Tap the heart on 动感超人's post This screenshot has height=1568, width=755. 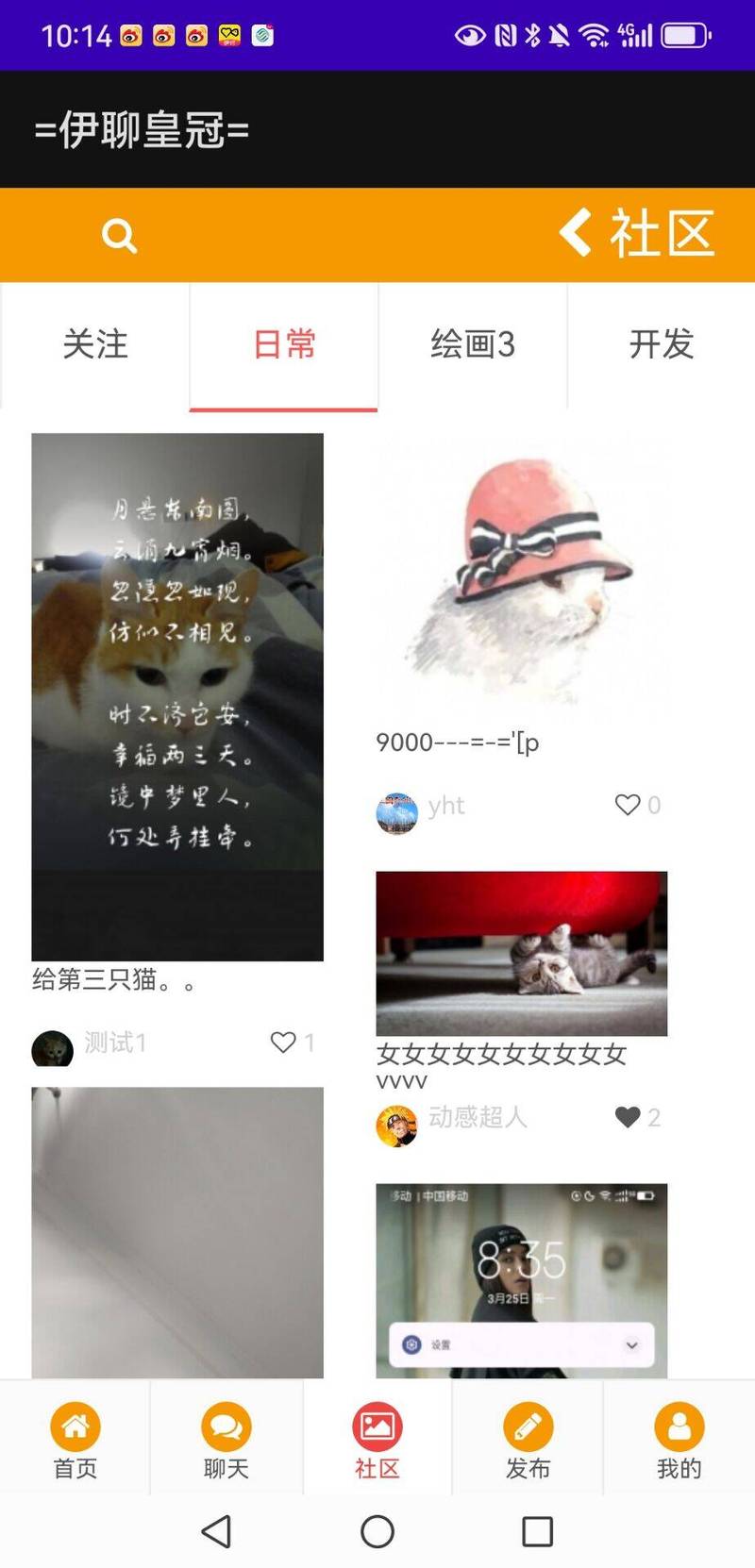628,1117
